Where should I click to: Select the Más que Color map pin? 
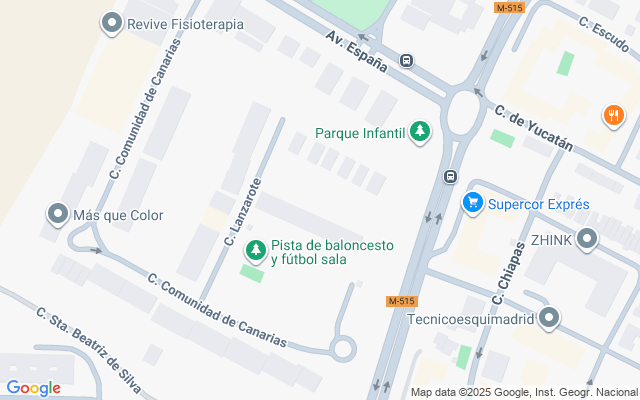pyautogui.click(x=57, y=214)
